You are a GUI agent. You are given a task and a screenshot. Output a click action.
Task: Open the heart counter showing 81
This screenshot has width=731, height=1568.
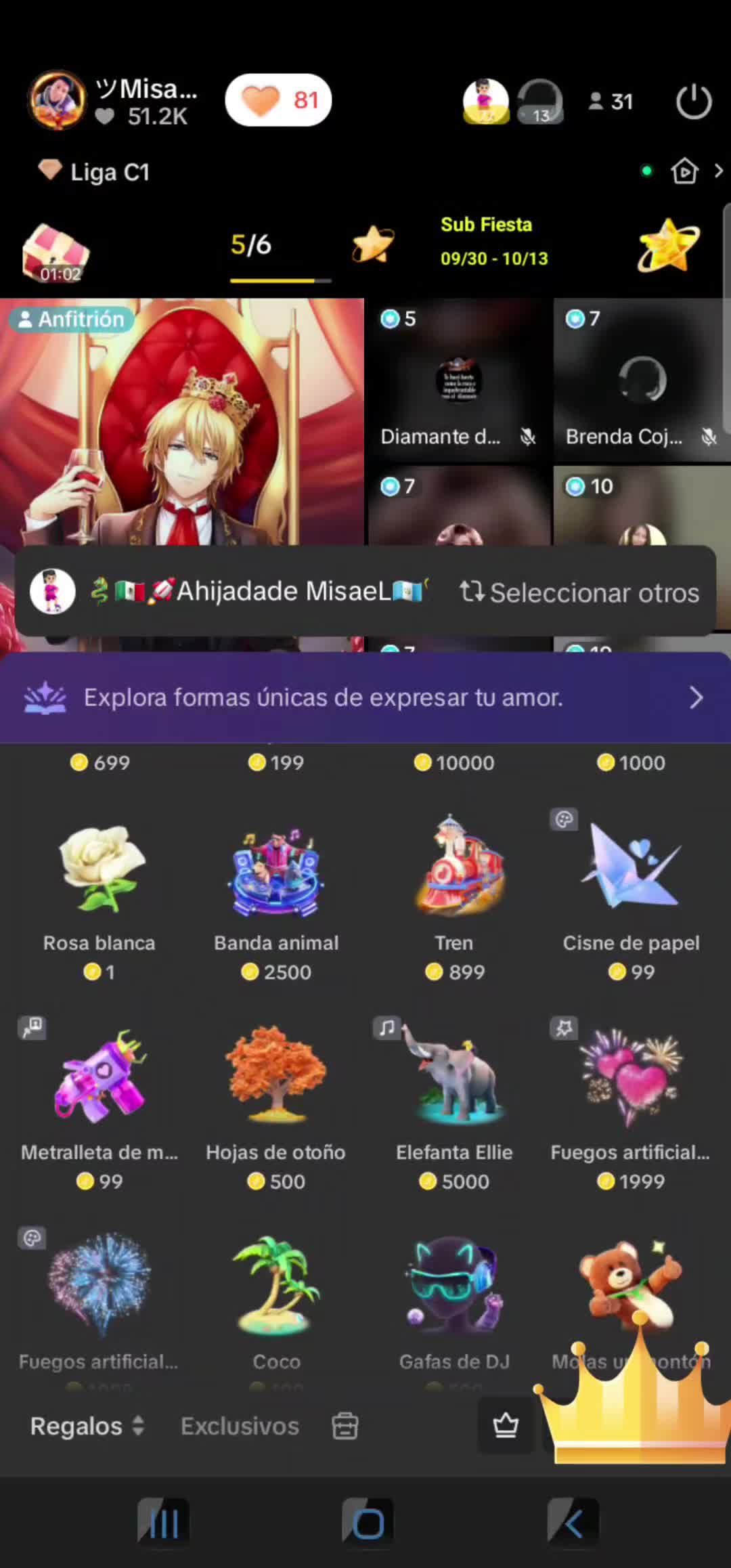(x=278, y=100)
